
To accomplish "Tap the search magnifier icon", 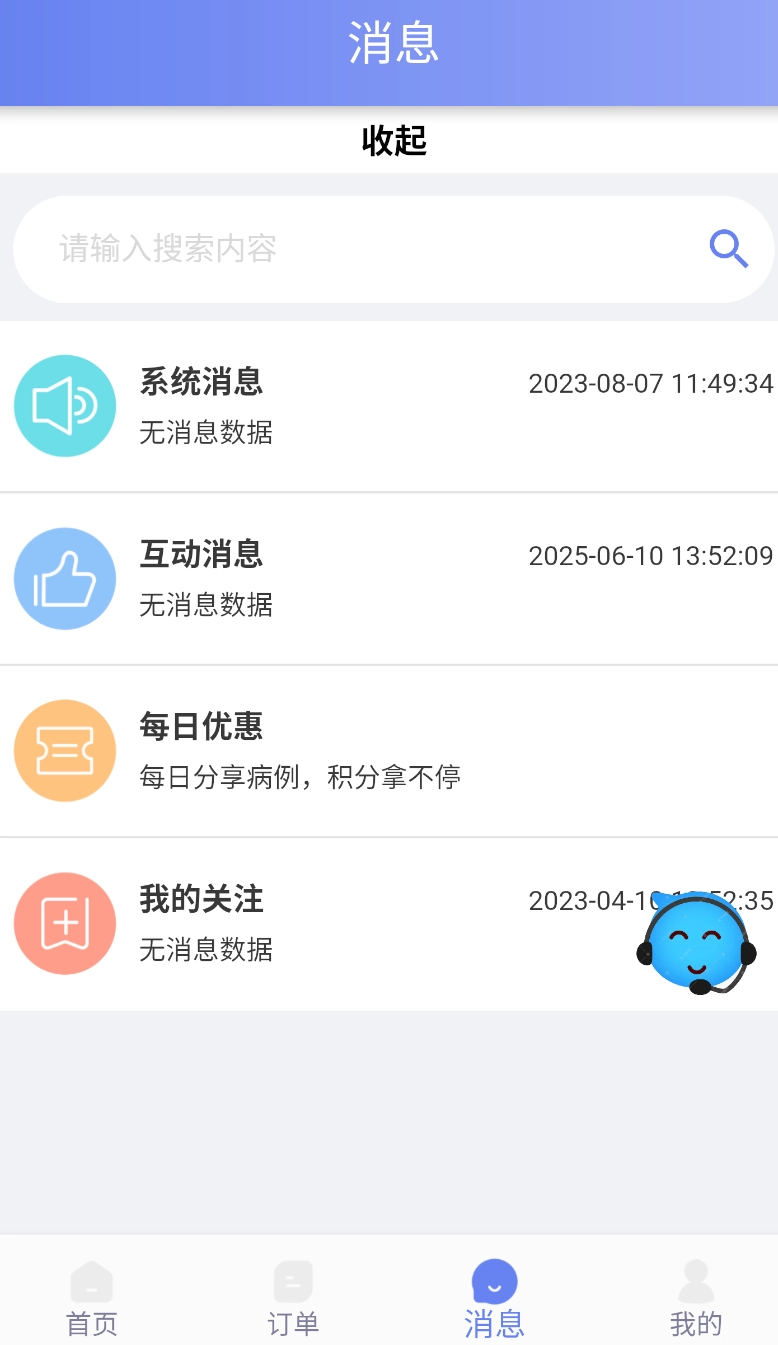I will coord(728,249).
